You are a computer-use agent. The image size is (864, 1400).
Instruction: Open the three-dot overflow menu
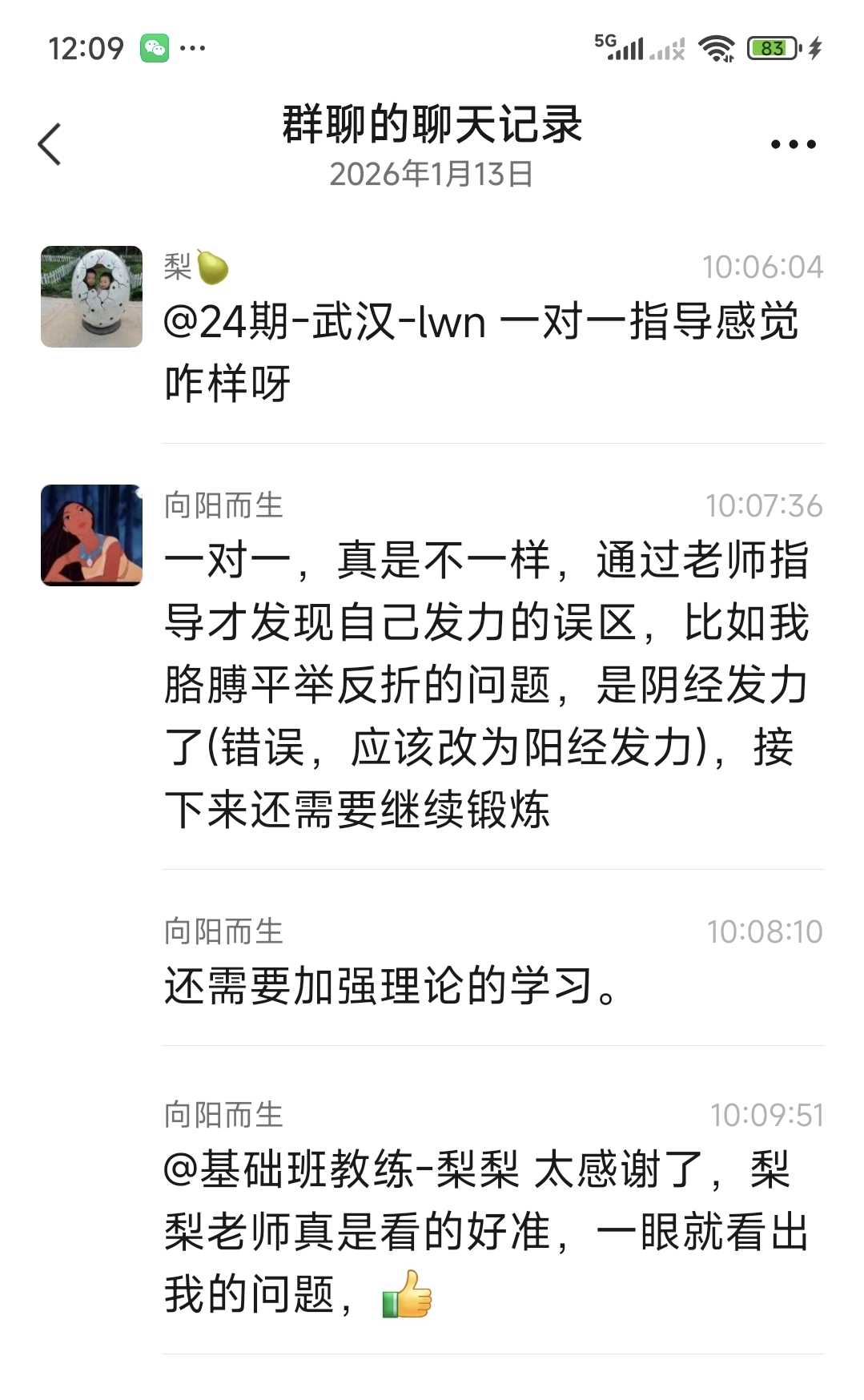(x=792, y=145)
